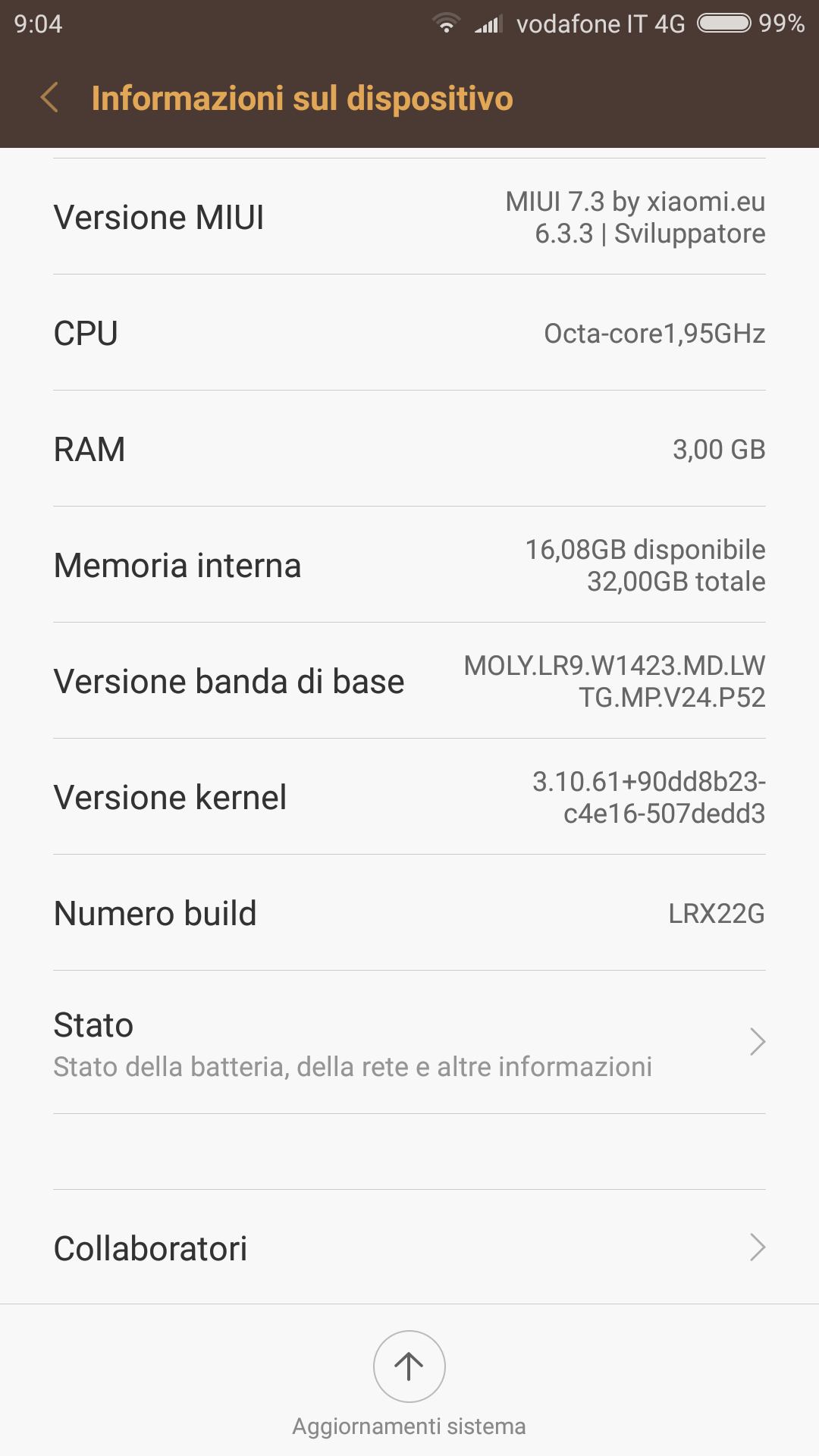The image size is (819, 1456).
Task: Open the Collaboratori row
Action: [409, 1247]
